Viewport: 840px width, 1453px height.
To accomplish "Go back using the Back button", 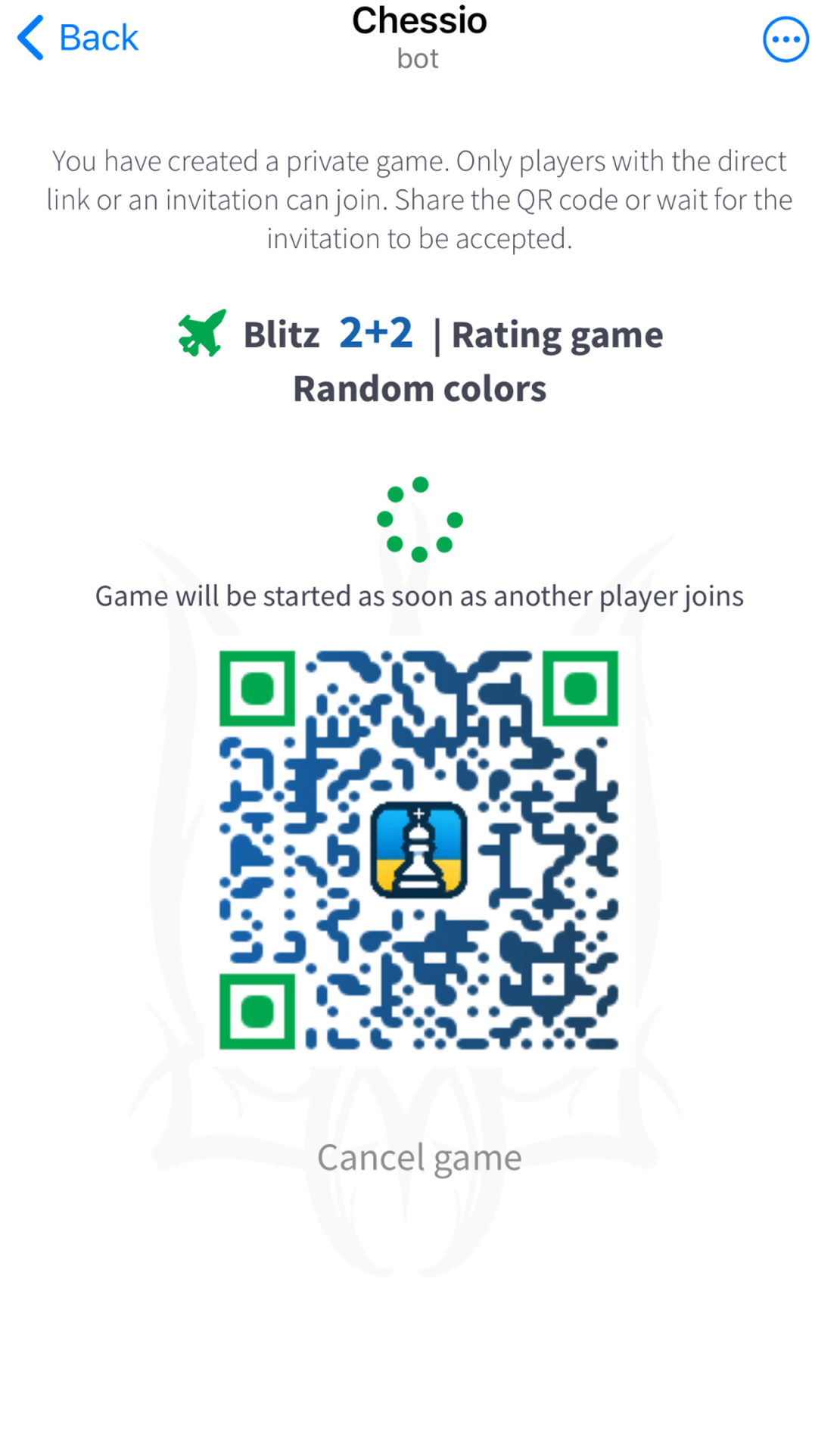I will pyautogui.click(x=78, y=38).
